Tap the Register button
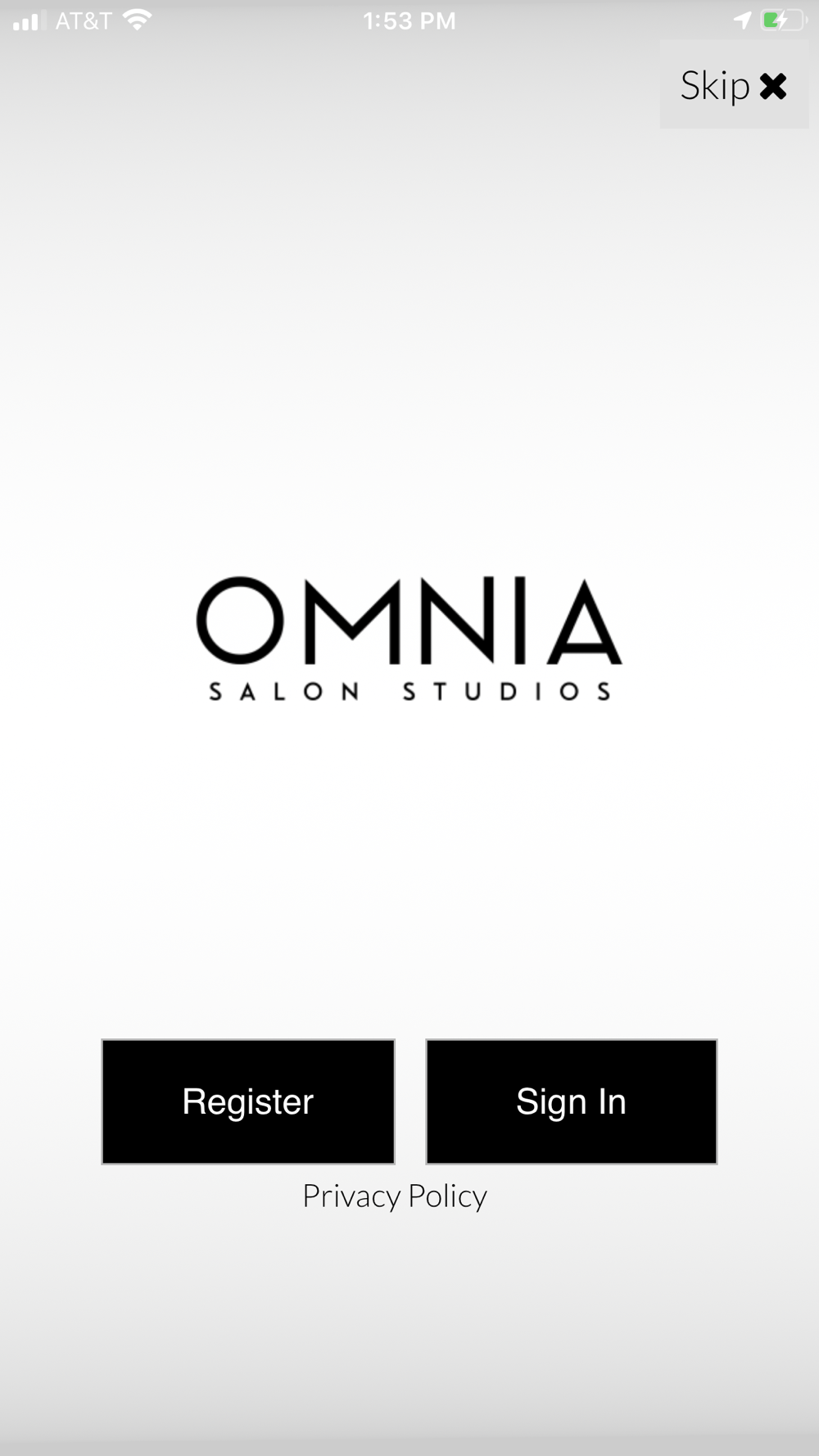819x1456 pixels. tap(248, 1101)
